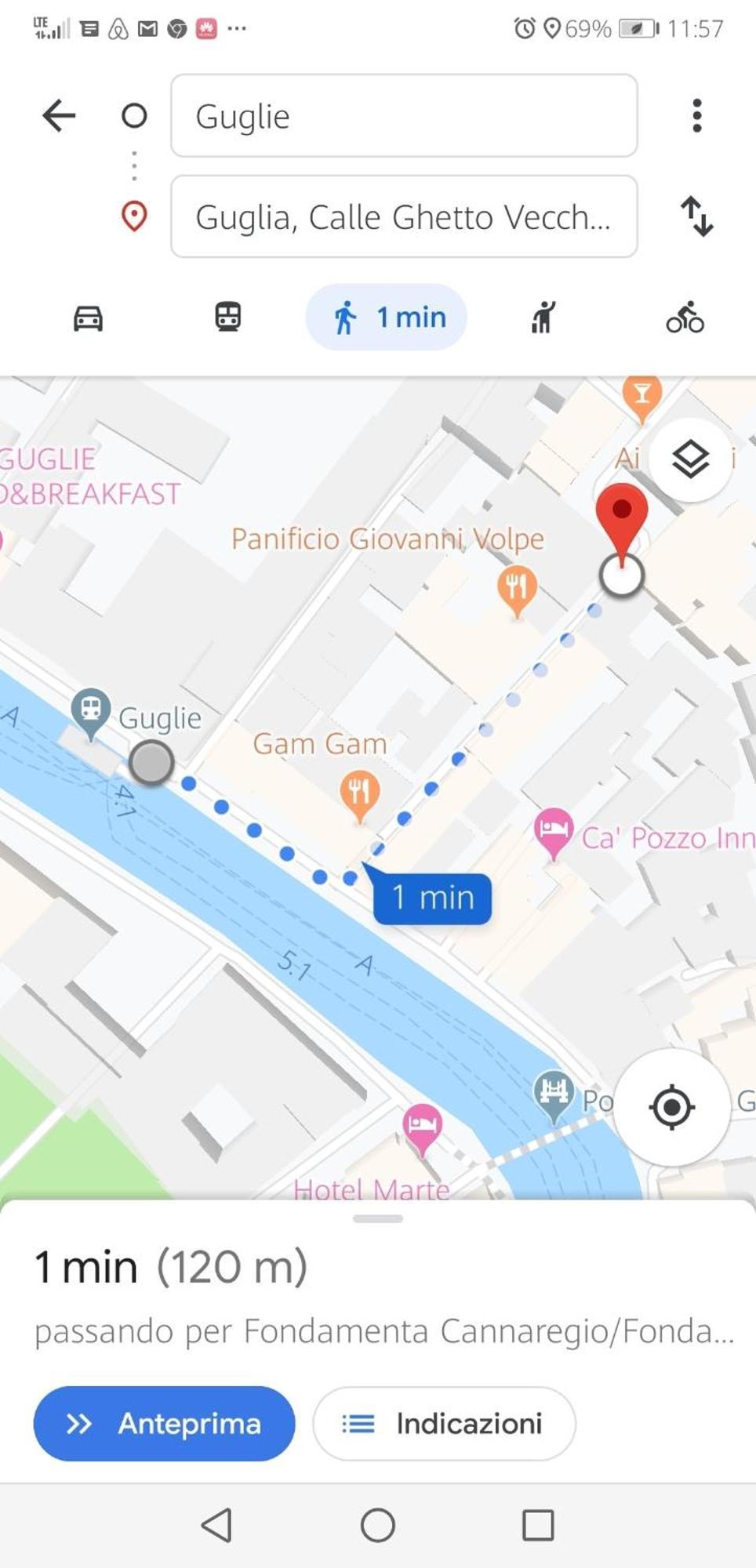756x1568 pixels.
Task: Swap origin and destination
Action: pos(696,216)
